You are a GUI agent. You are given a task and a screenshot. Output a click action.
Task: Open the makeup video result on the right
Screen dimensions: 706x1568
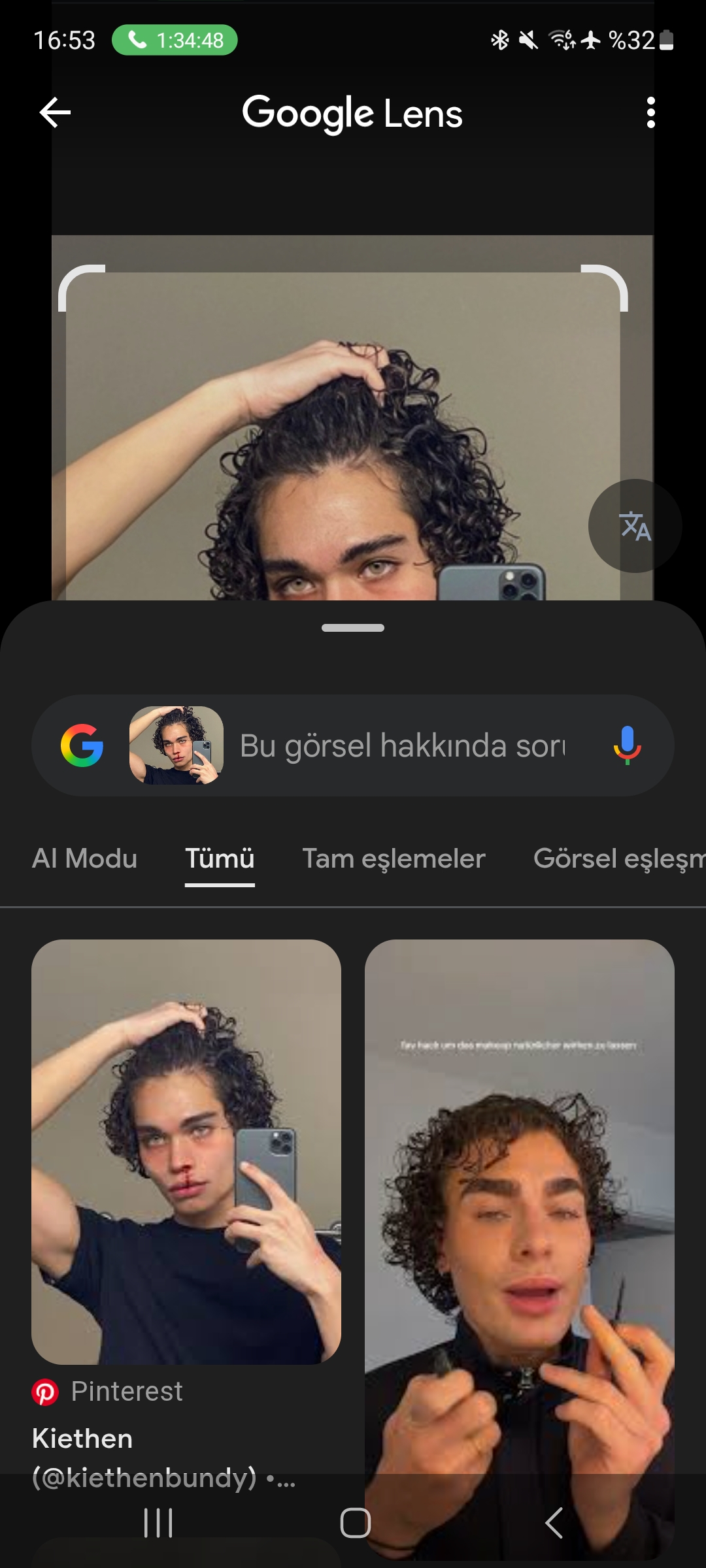click(x=519, y=1209)
